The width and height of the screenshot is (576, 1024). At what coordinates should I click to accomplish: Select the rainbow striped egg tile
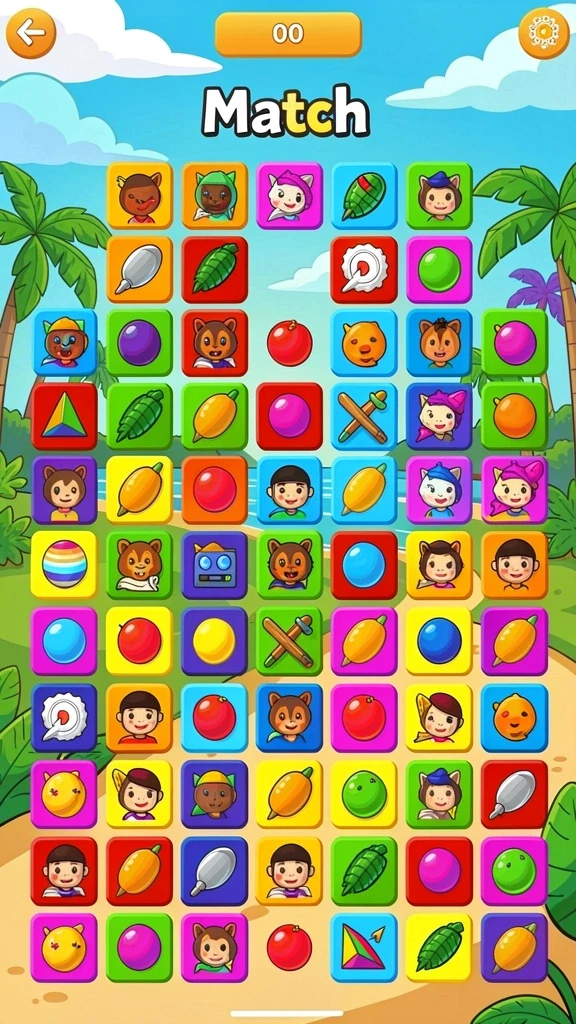[x=64, y=564]
